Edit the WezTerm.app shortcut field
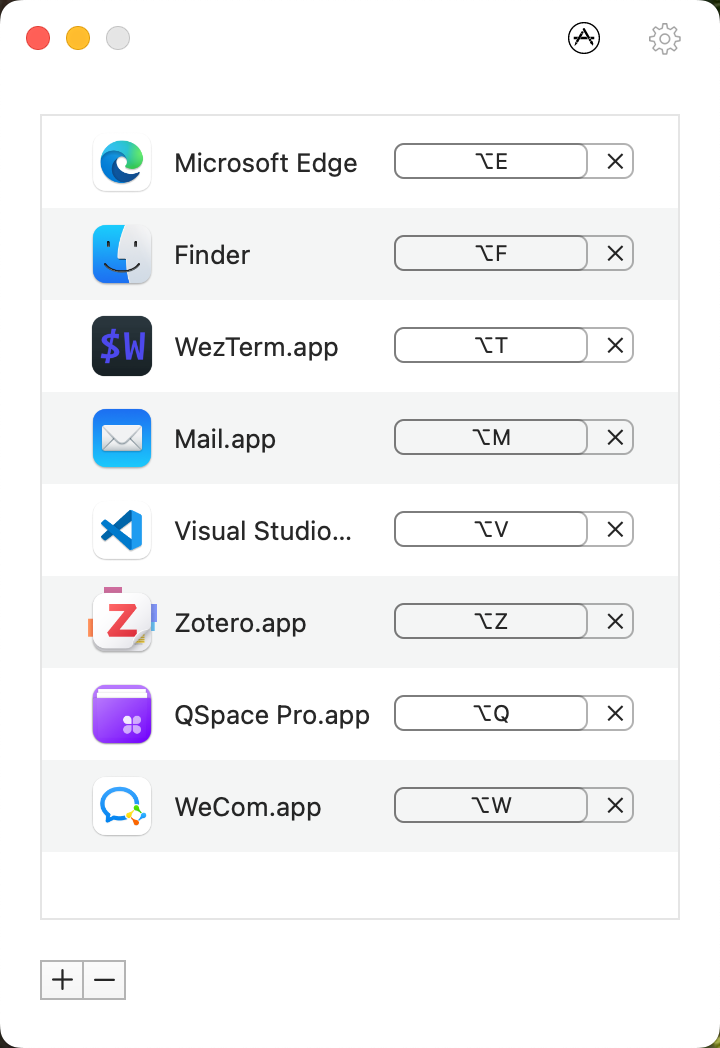Image resolution: width=720 pixels, height=1048 pixels. pyautogui.click(x=491, y=345)
